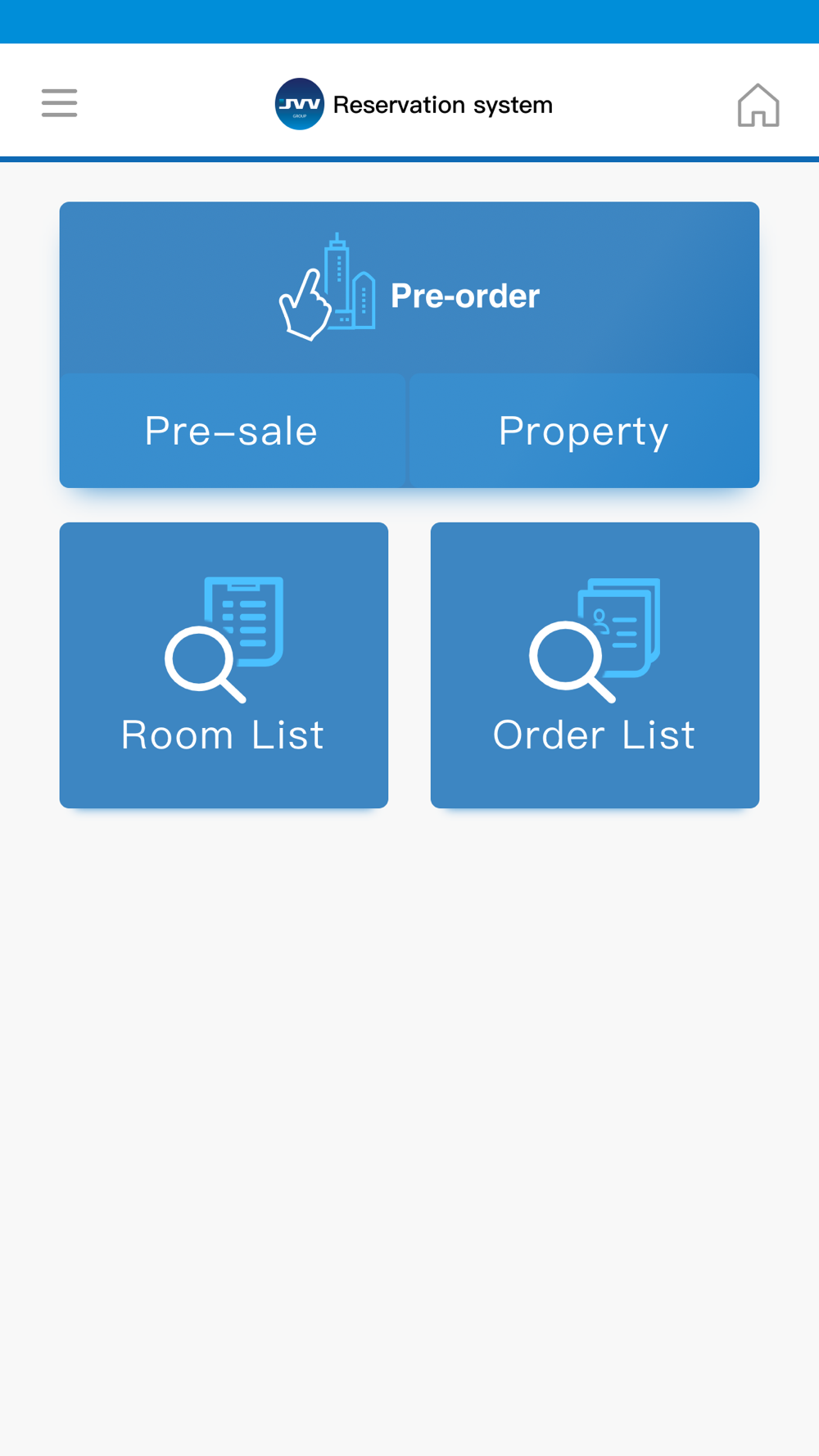This screenshot has height=1456, width=819.
Task: Open the hamburger drawer menu
Action: tap(59, 103)
